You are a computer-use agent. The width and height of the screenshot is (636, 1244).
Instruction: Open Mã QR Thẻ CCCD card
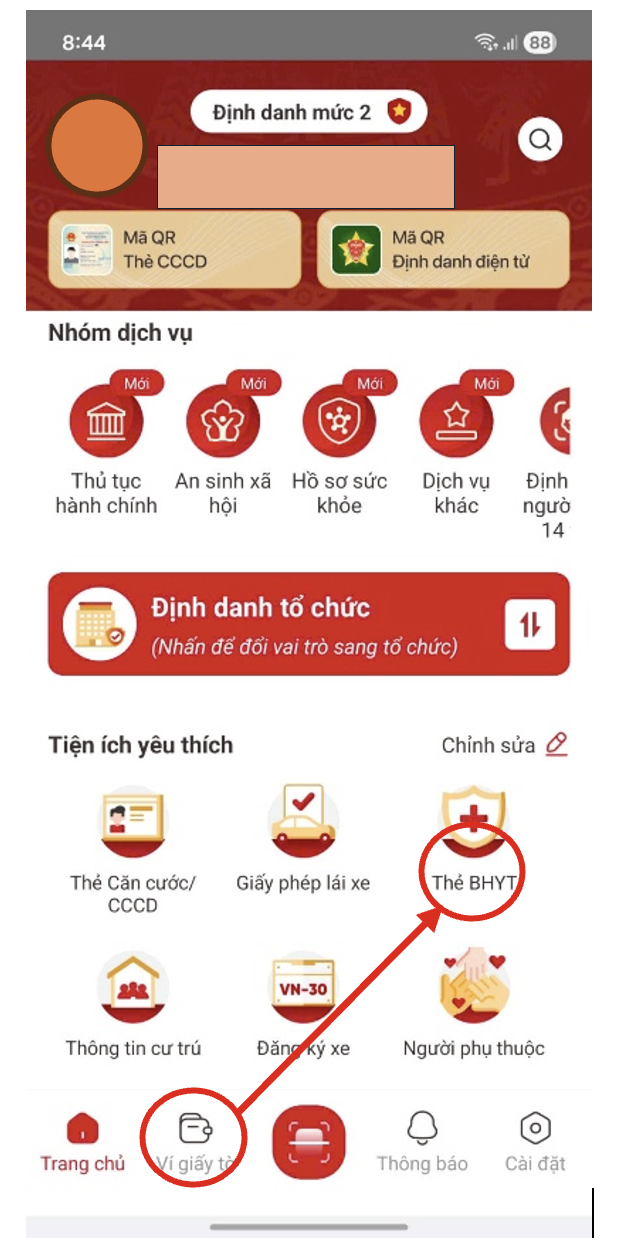click(174, 250)
